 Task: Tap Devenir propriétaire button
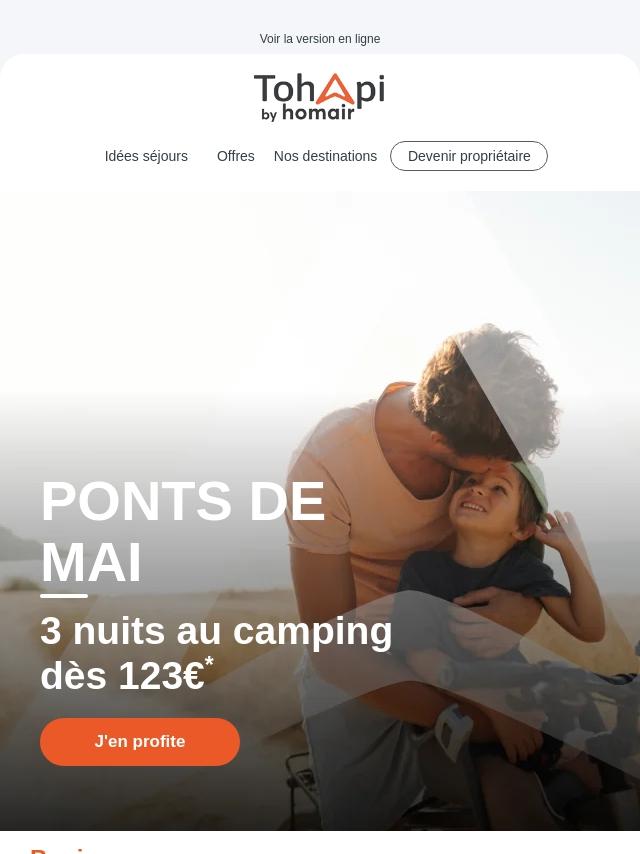(469, 156)
